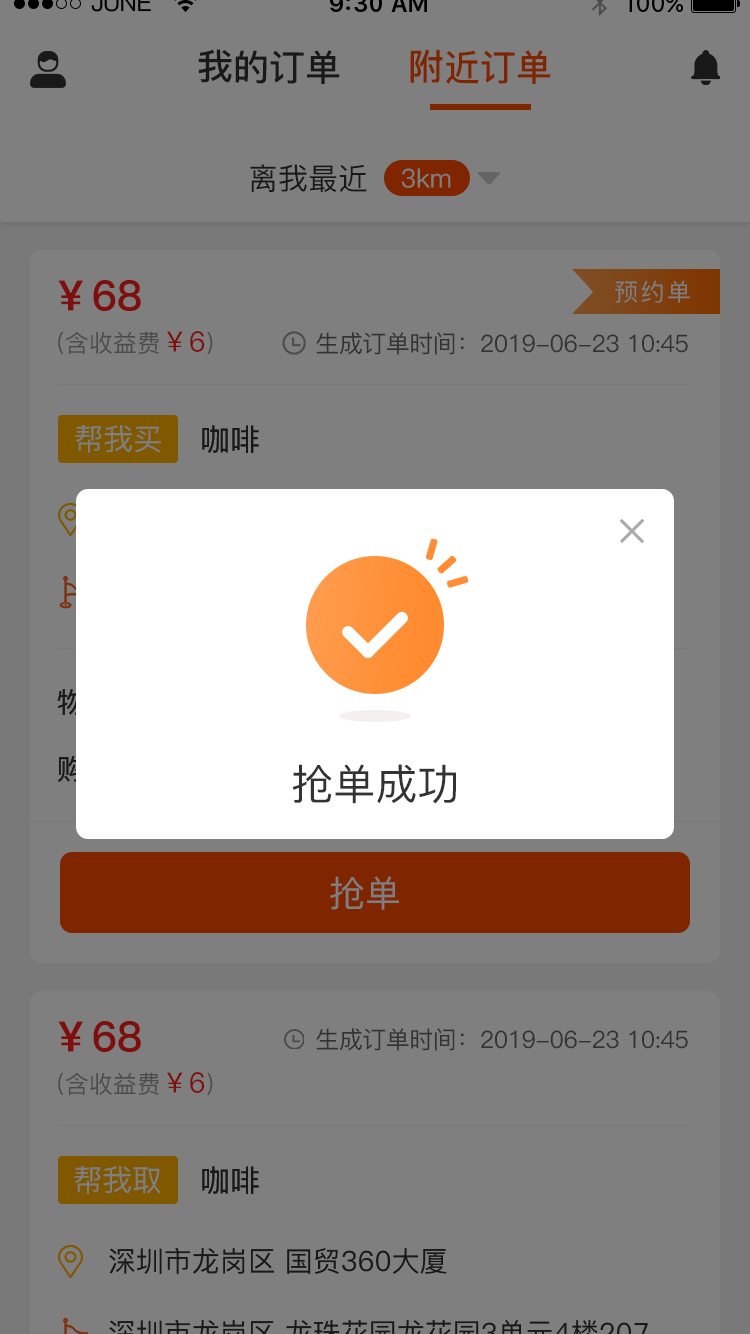Select the 附近订单 tab
The image size is (750, 1334).
pos(480,68)
